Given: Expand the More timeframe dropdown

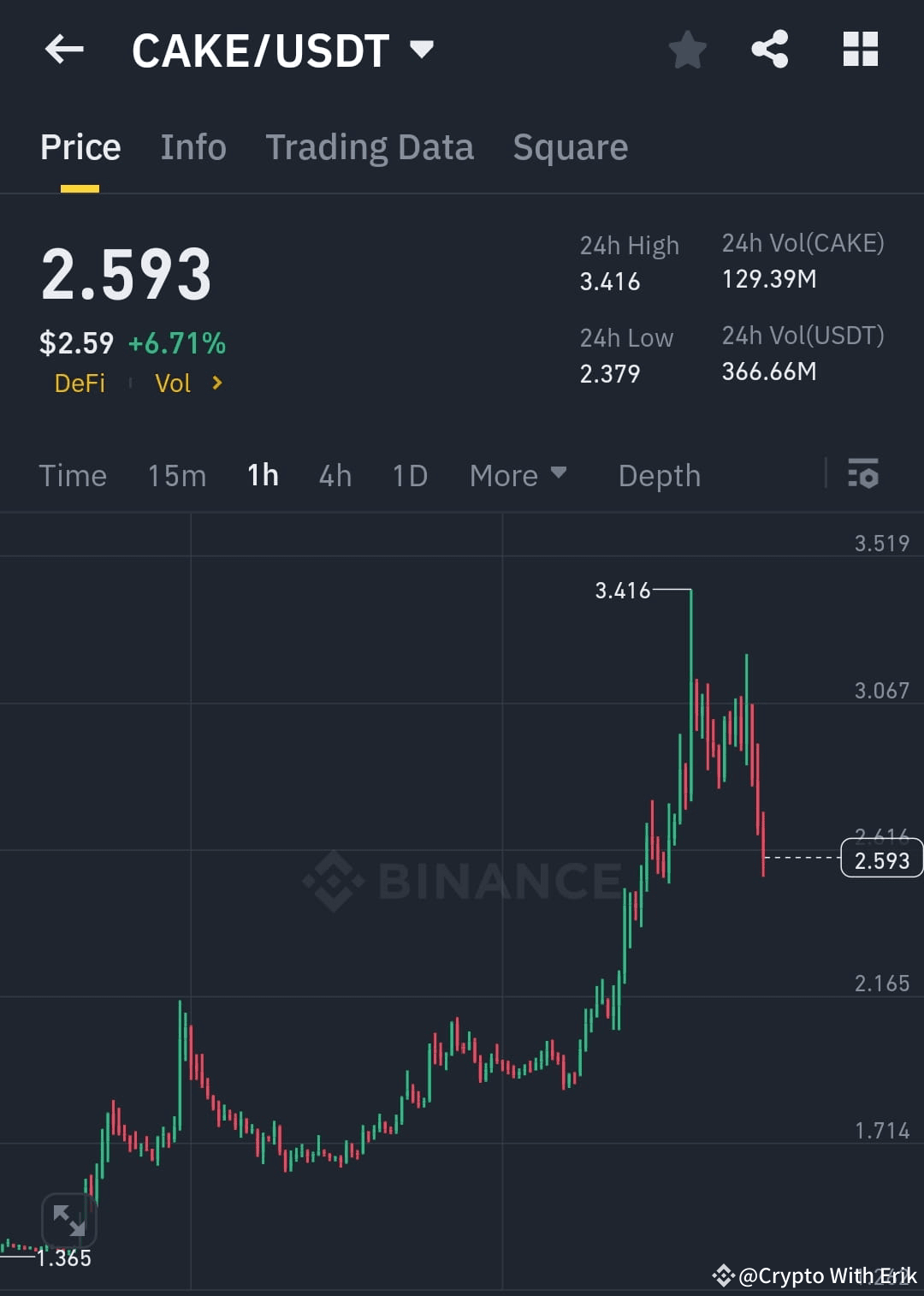Looking at the screenshot, I should coord(518,476).
